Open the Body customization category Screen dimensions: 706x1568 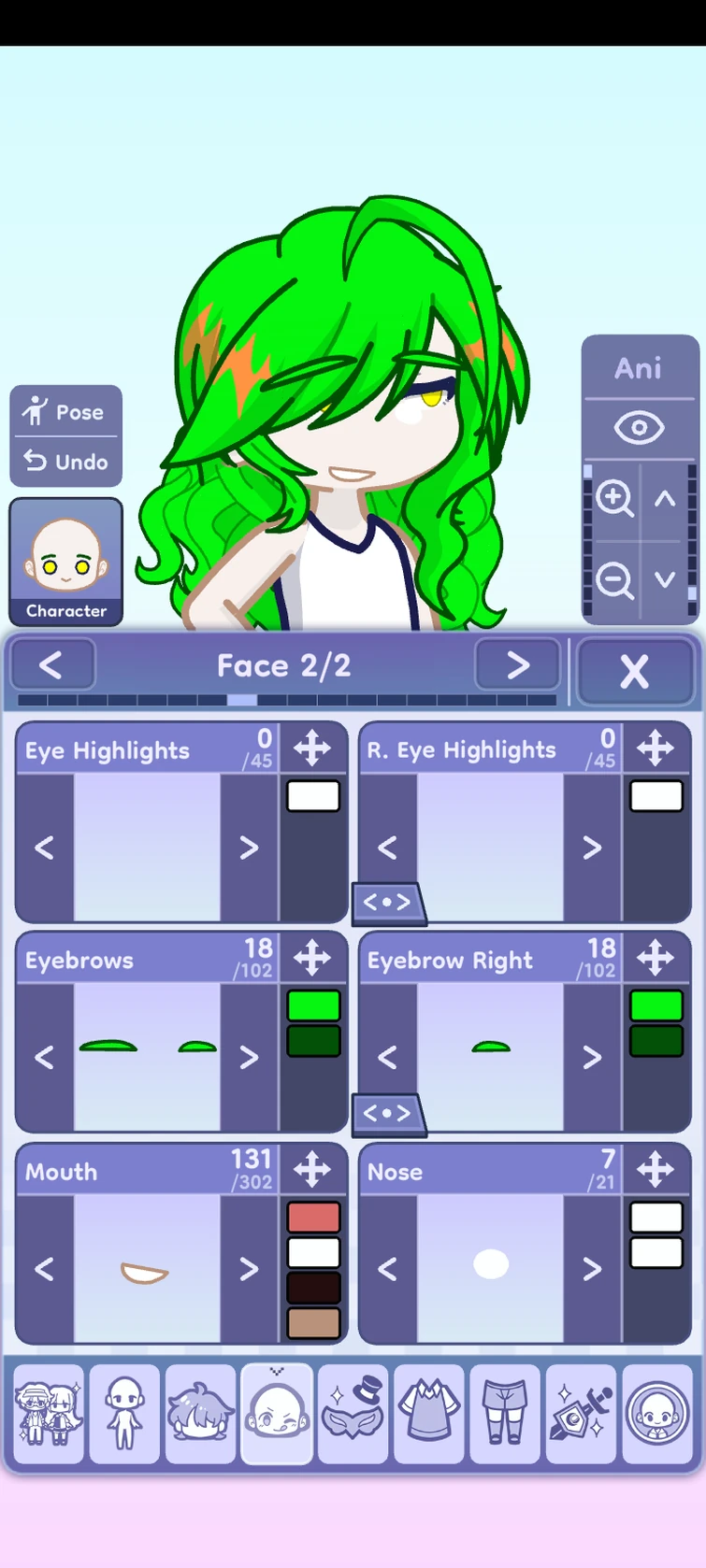(124, 1414)
